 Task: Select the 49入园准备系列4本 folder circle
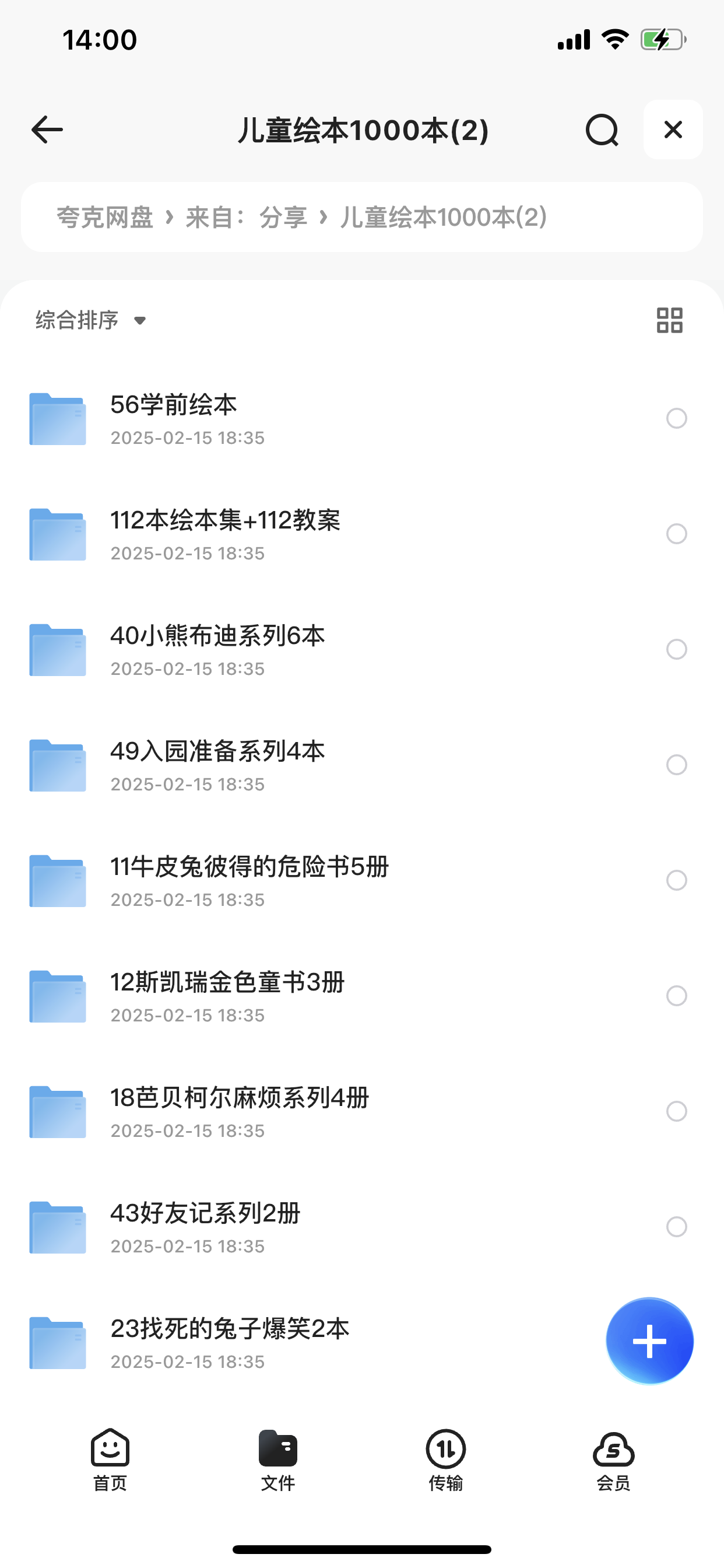pos(677,765)
